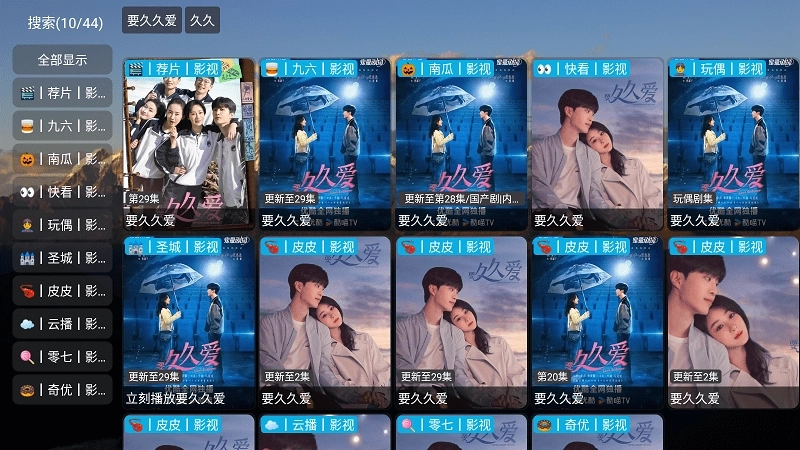Select the 久久 keyword chip
This screenshot has width=800, height=450.
pos(202,20)
